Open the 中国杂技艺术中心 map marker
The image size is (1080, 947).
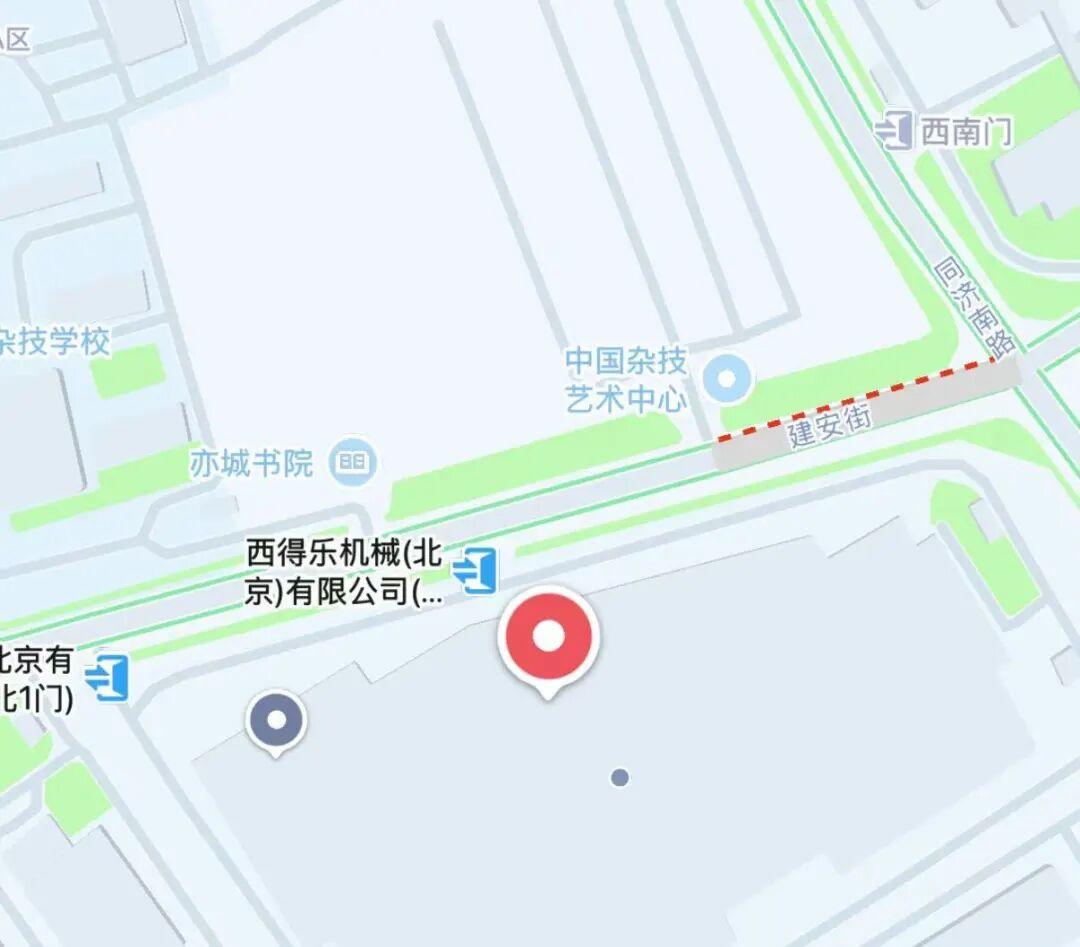click(727, 379)
